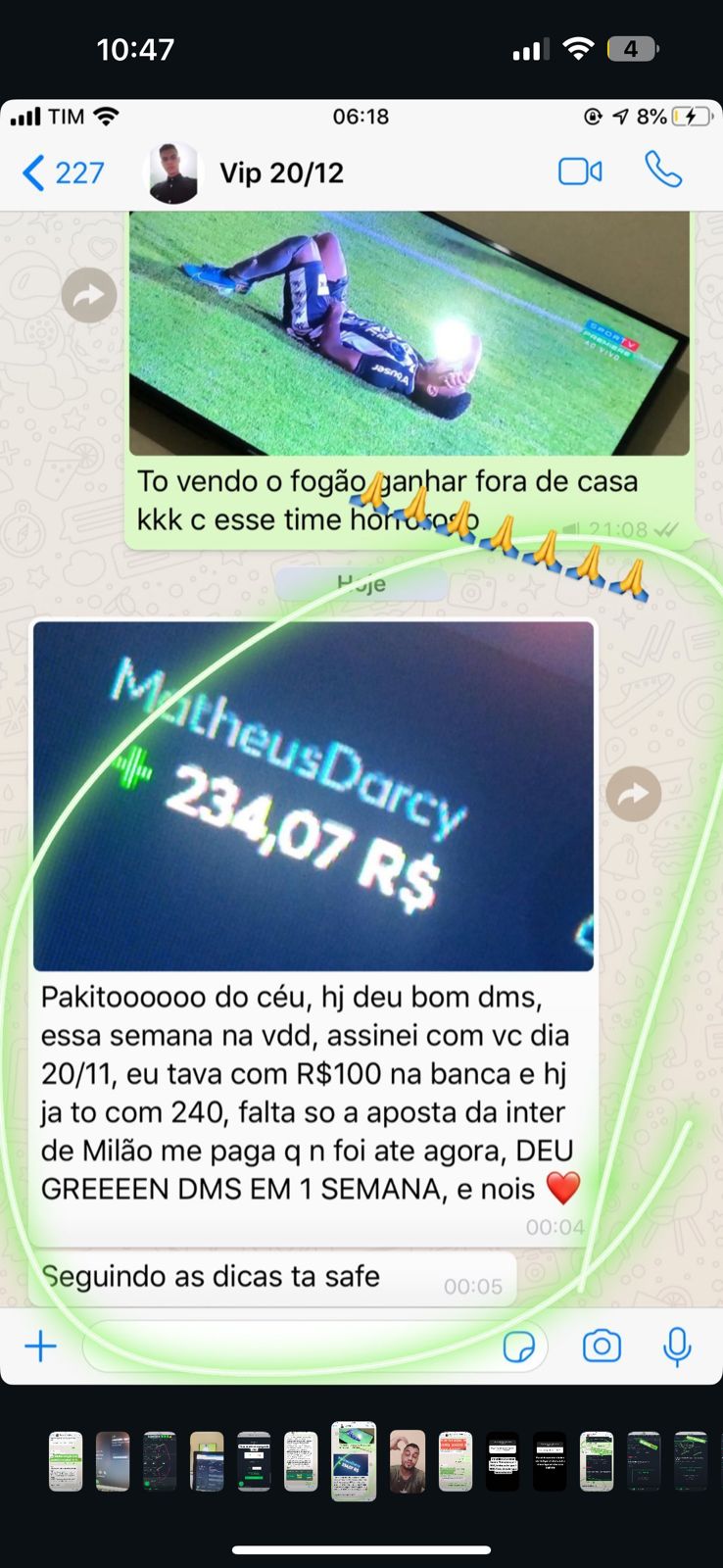Open the sticker picker in the message bar
Image resolution: width=723 pixels, height=1568 pixels.
[x=518, y=1347]
